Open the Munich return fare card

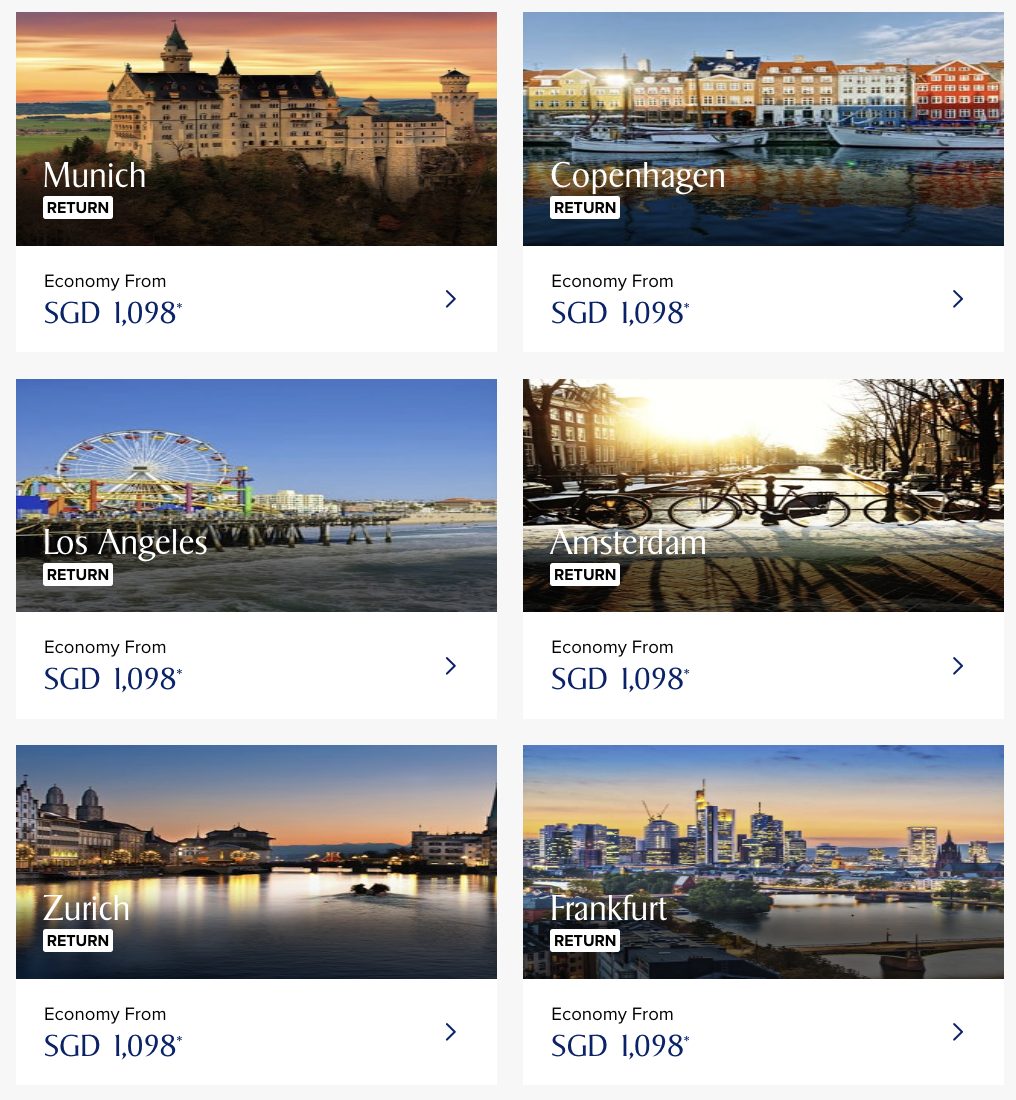(256, 182)
